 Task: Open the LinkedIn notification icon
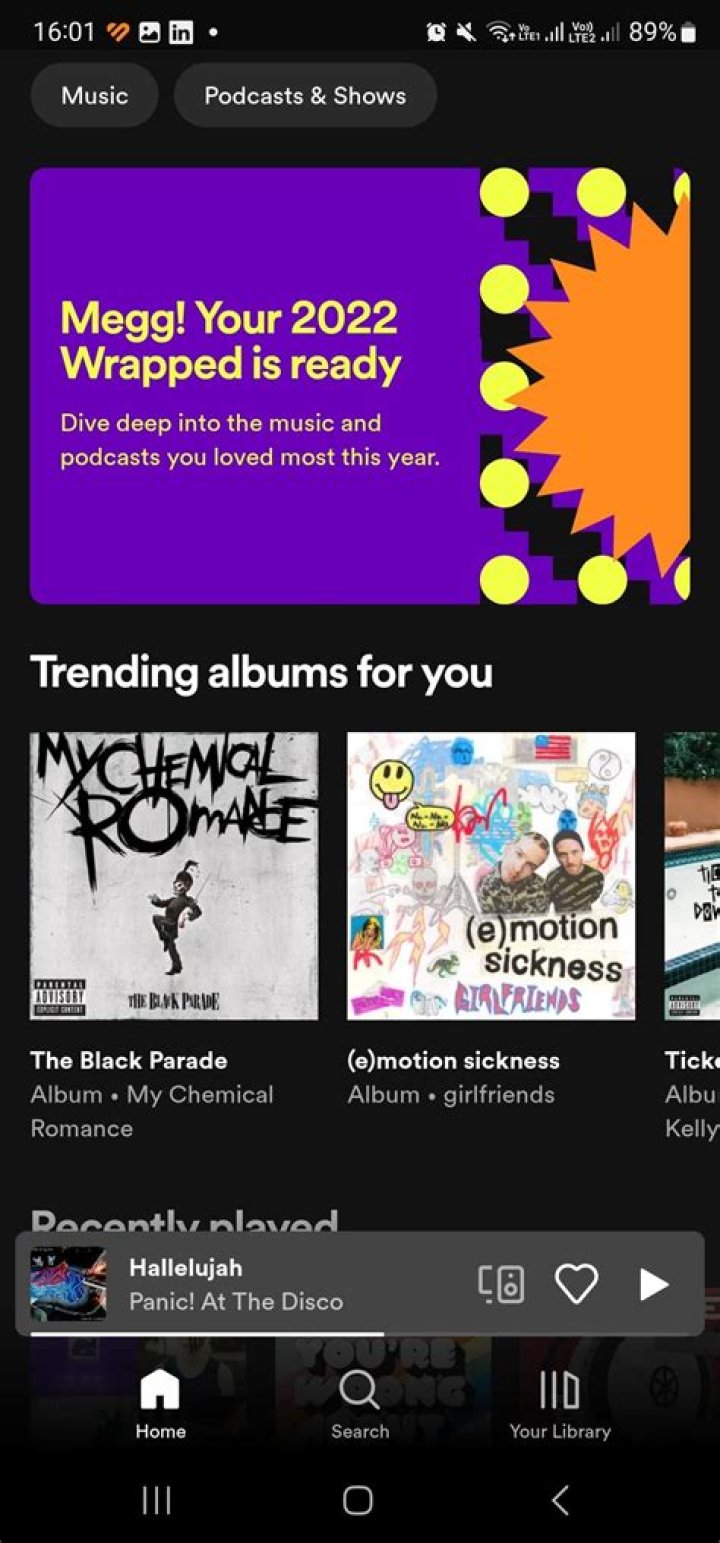(x=181, y=31)
